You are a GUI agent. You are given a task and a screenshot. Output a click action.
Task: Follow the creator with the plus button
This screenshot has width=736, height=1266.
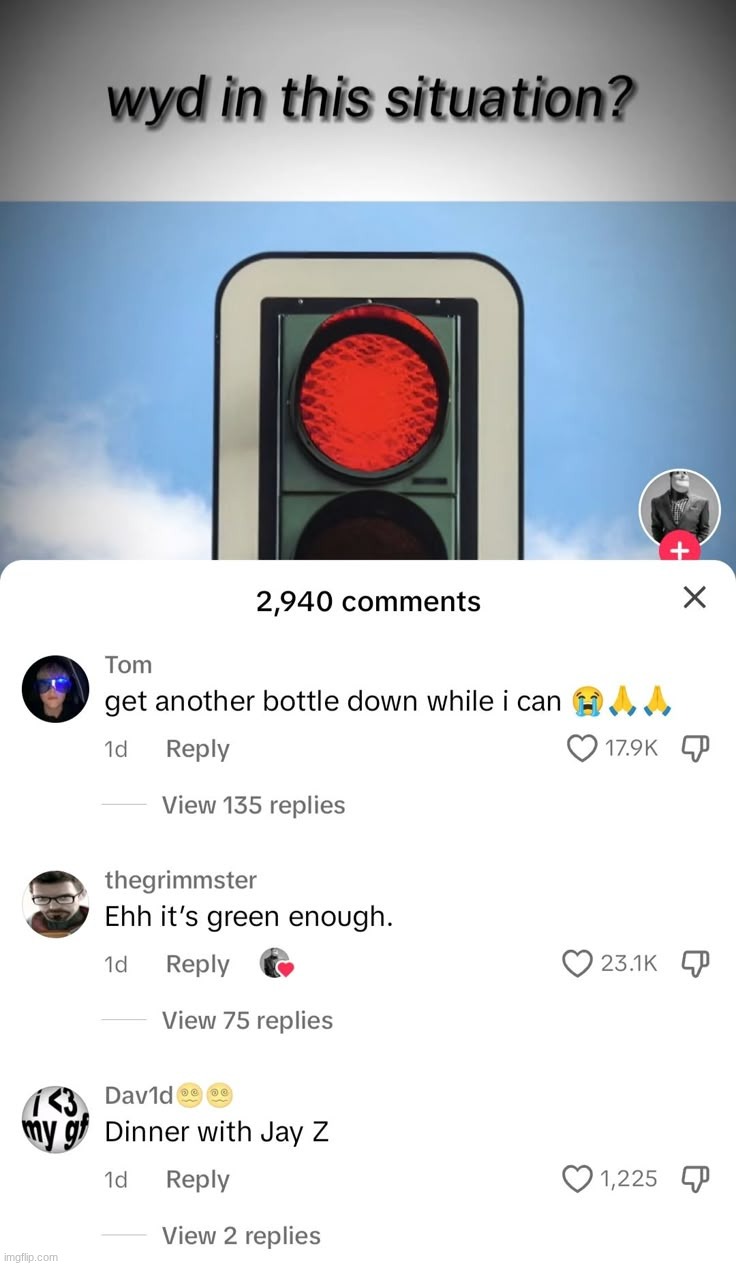(x=680, y=551)
